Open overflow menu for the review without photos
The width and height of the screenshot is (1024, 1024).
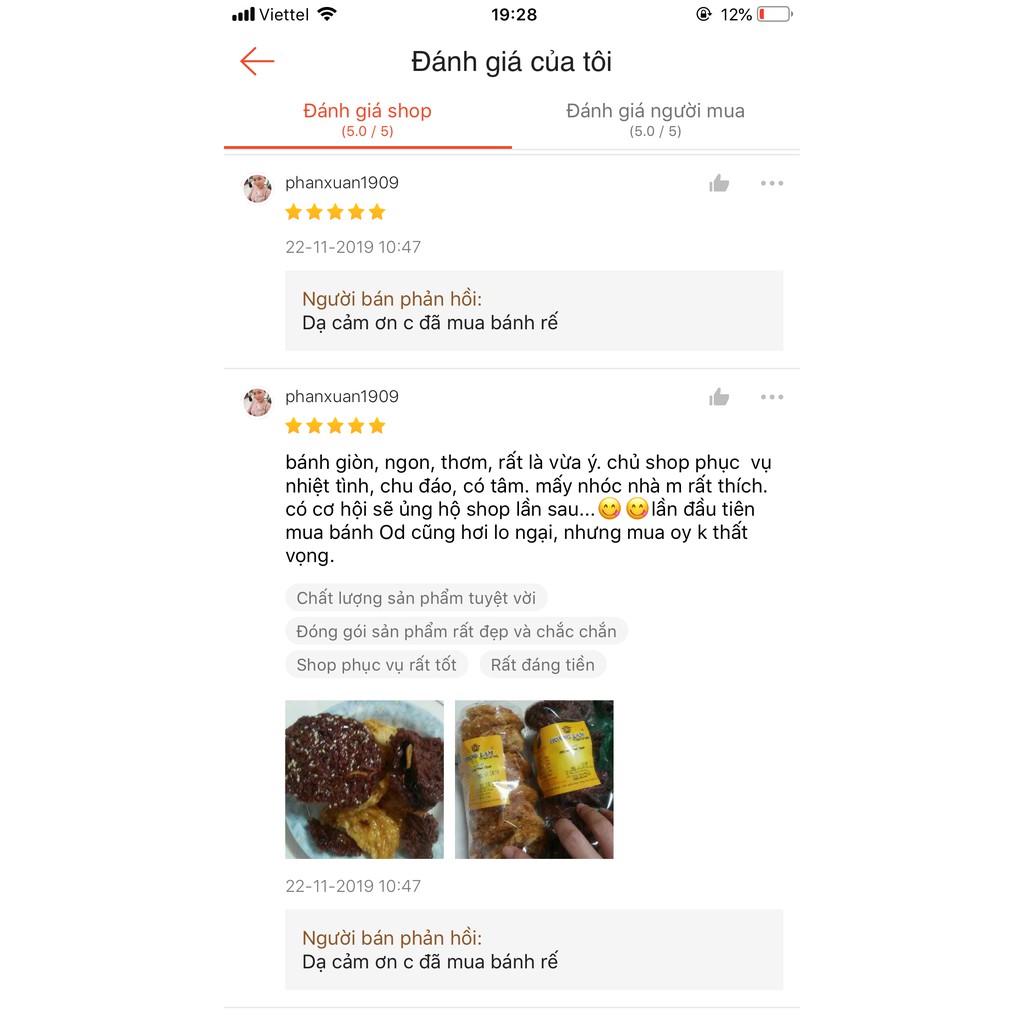tap(771, 183)
